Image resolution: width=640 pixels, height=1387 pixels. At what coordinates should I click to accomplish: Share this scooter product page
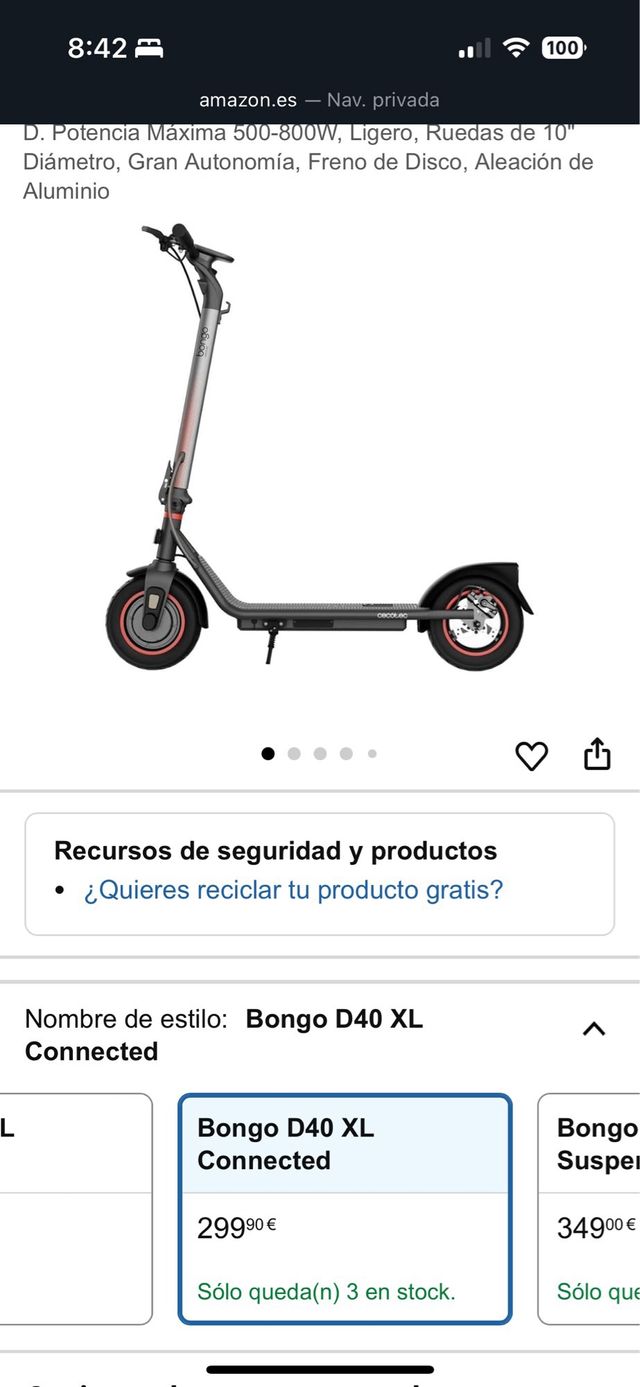click(597, 755)
